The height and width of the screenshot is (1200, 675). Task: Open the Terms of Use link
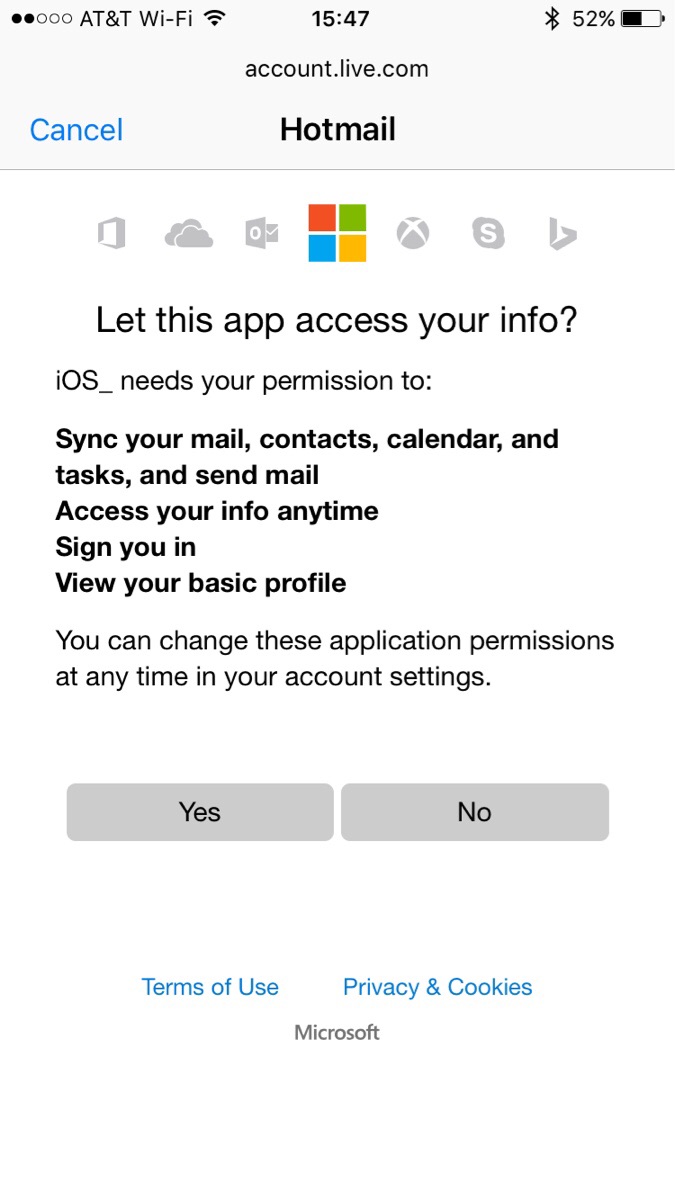pyautogui.click(x=210, y=987)
